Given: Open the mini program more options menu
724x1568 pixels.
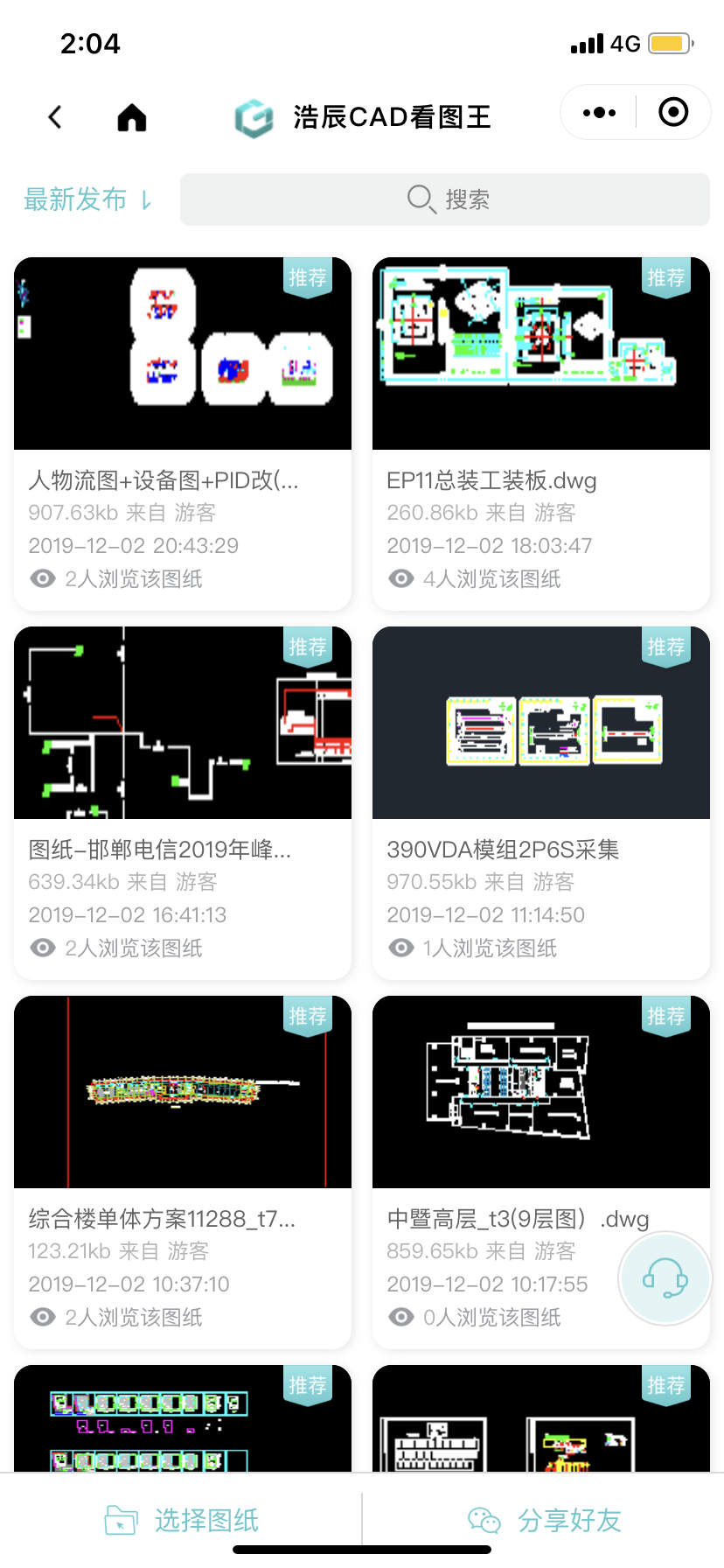Looking at the screenshot, I should click(599, 112).
